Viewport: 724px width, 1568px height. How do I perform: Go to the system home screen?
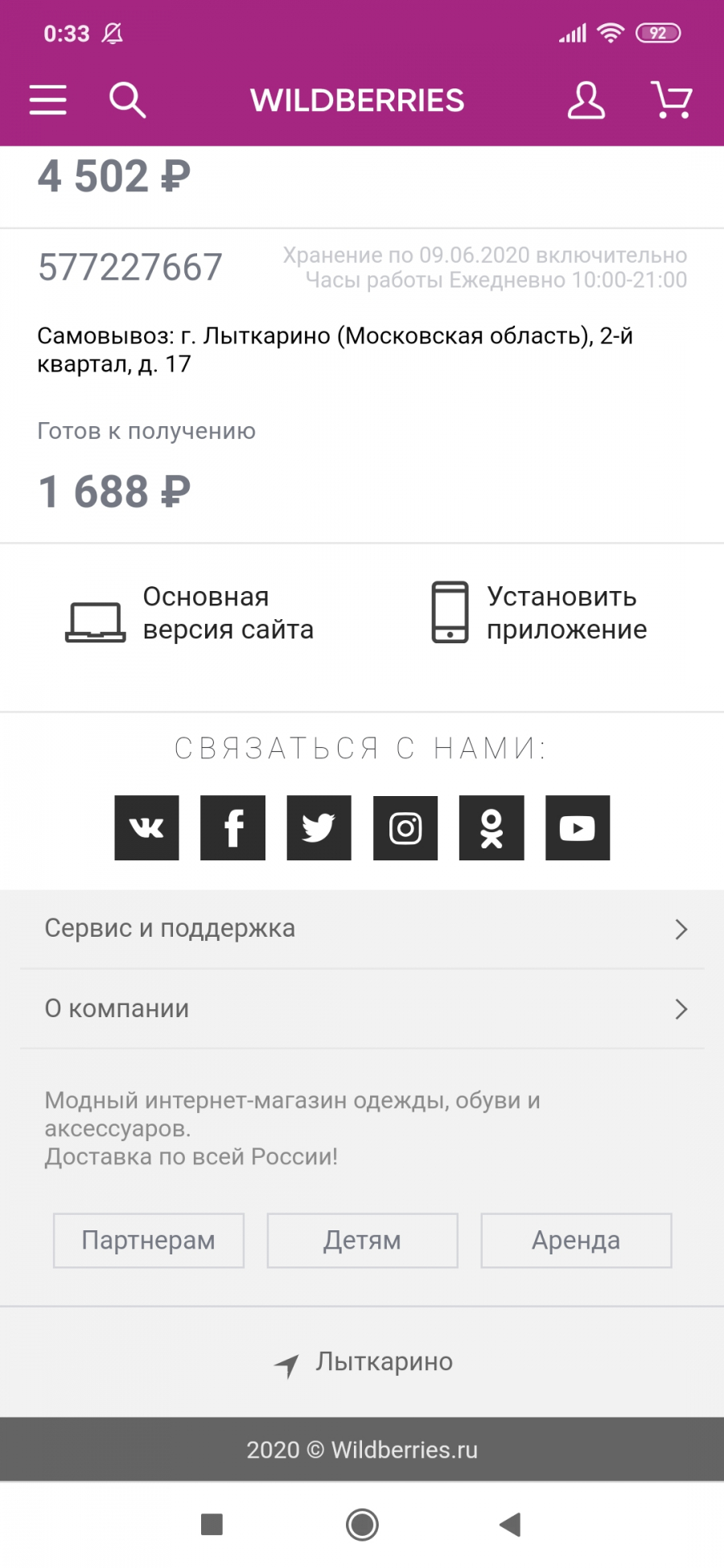tap(362, 1524)
